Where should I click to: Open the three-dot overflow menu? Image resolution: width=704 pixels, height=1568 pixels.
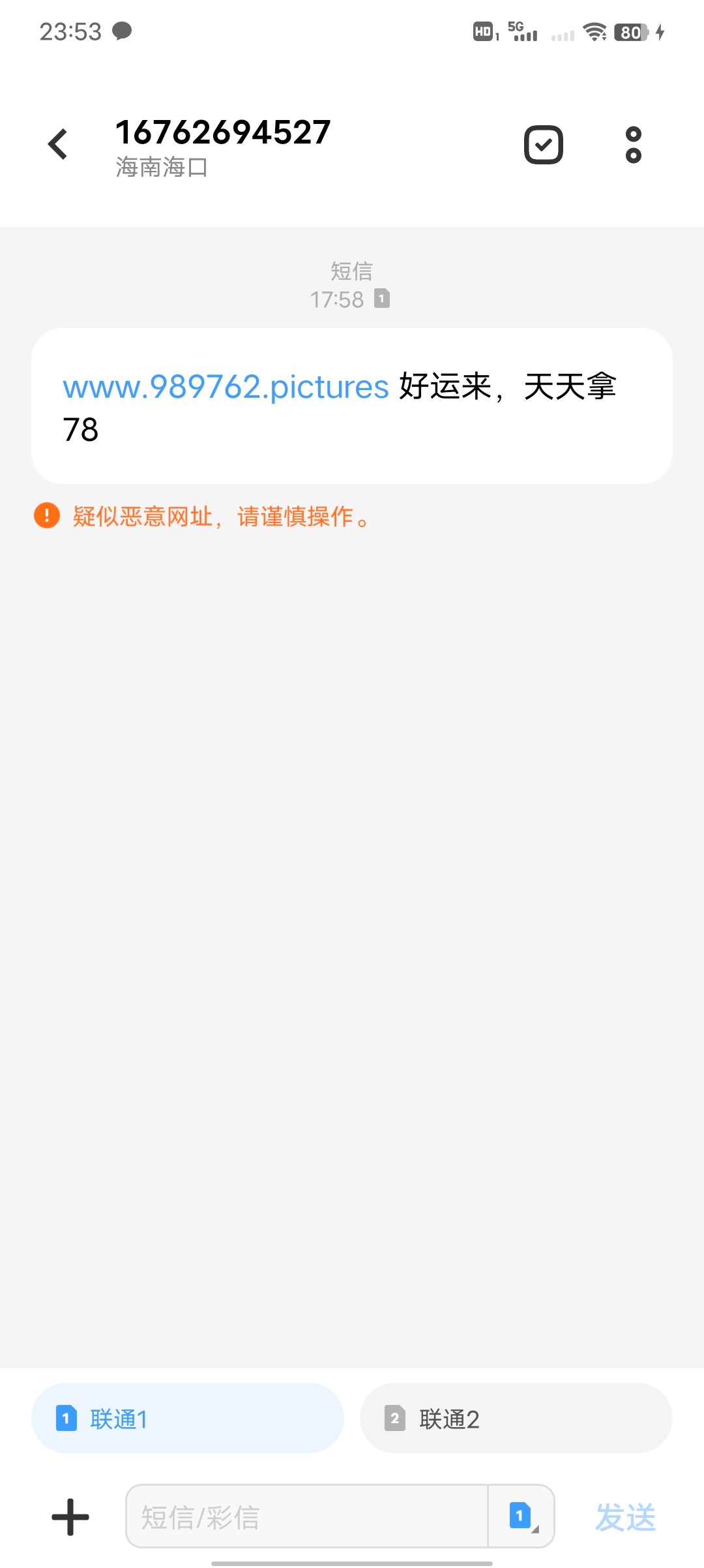click(633, 145)
